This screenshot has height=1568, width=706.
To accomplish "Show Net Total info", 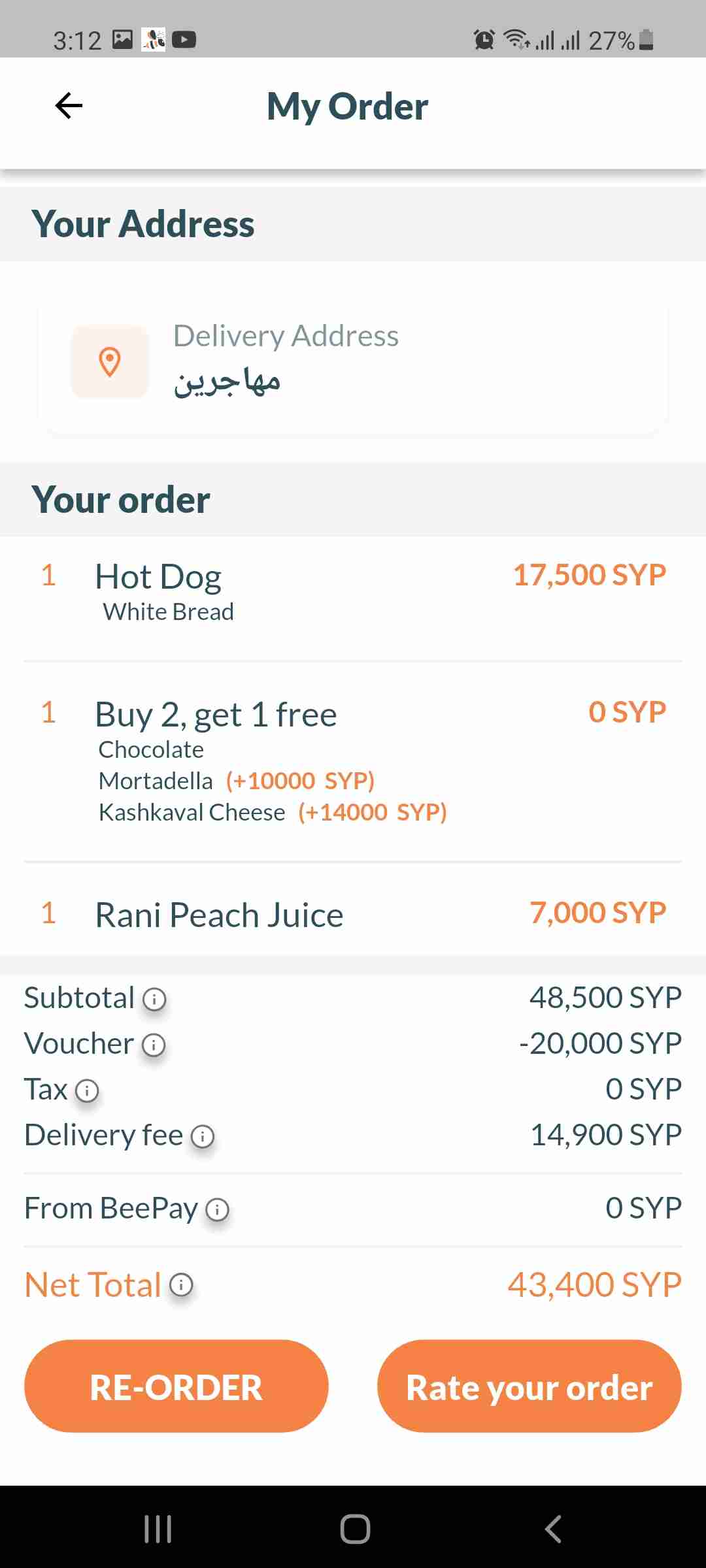I will (181, 1285).
